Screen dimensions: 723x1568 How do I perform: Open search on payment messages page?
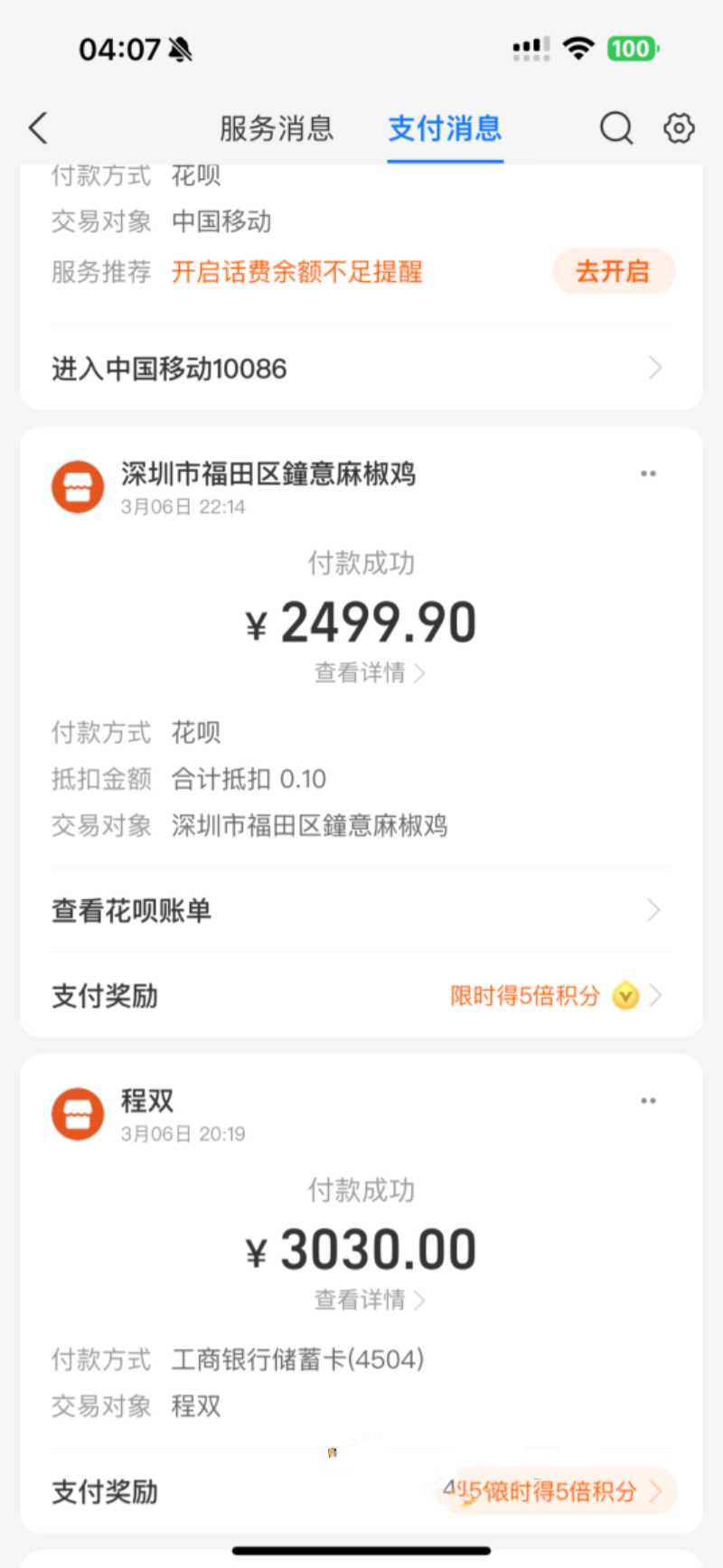click(615, 128)
